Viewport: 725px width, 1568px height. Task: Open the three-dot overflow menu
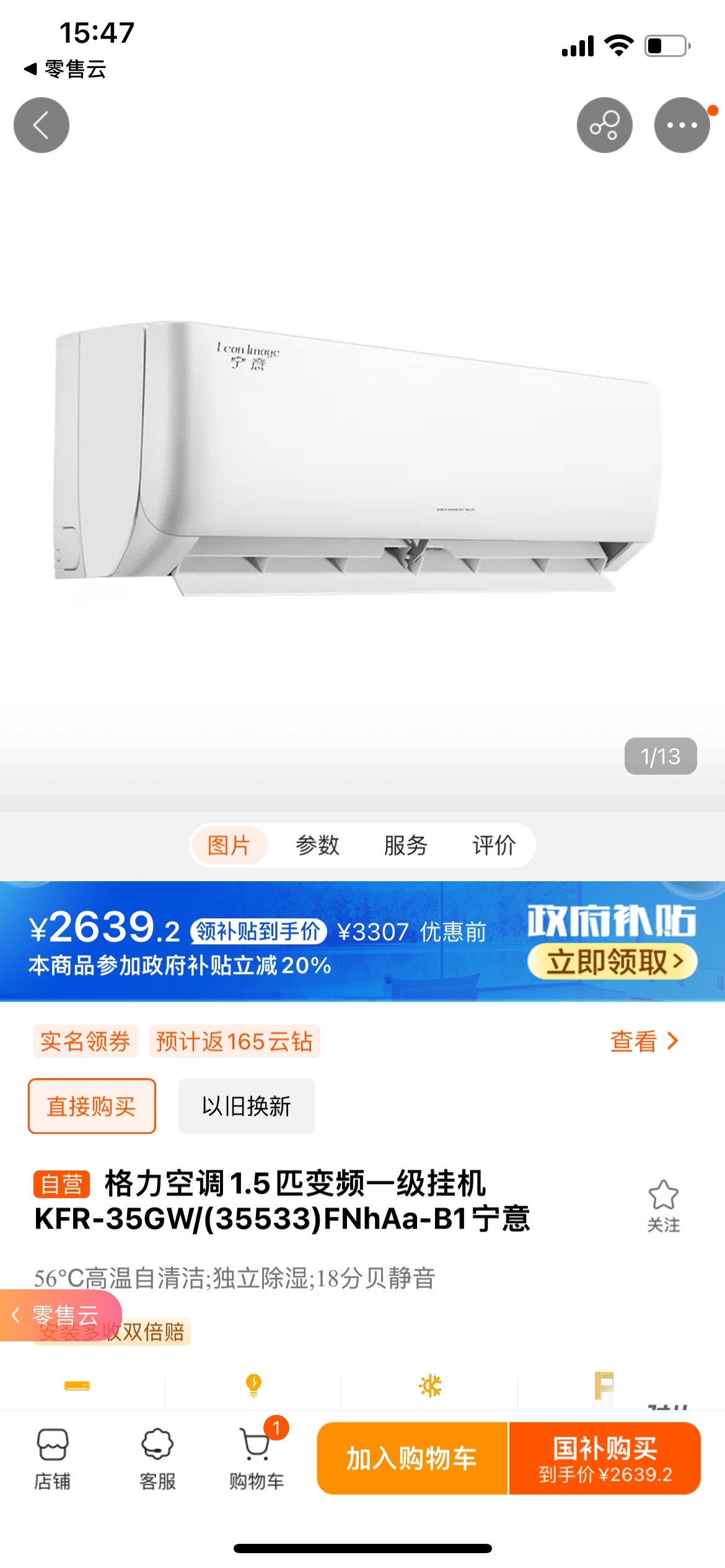pos(682,125)
